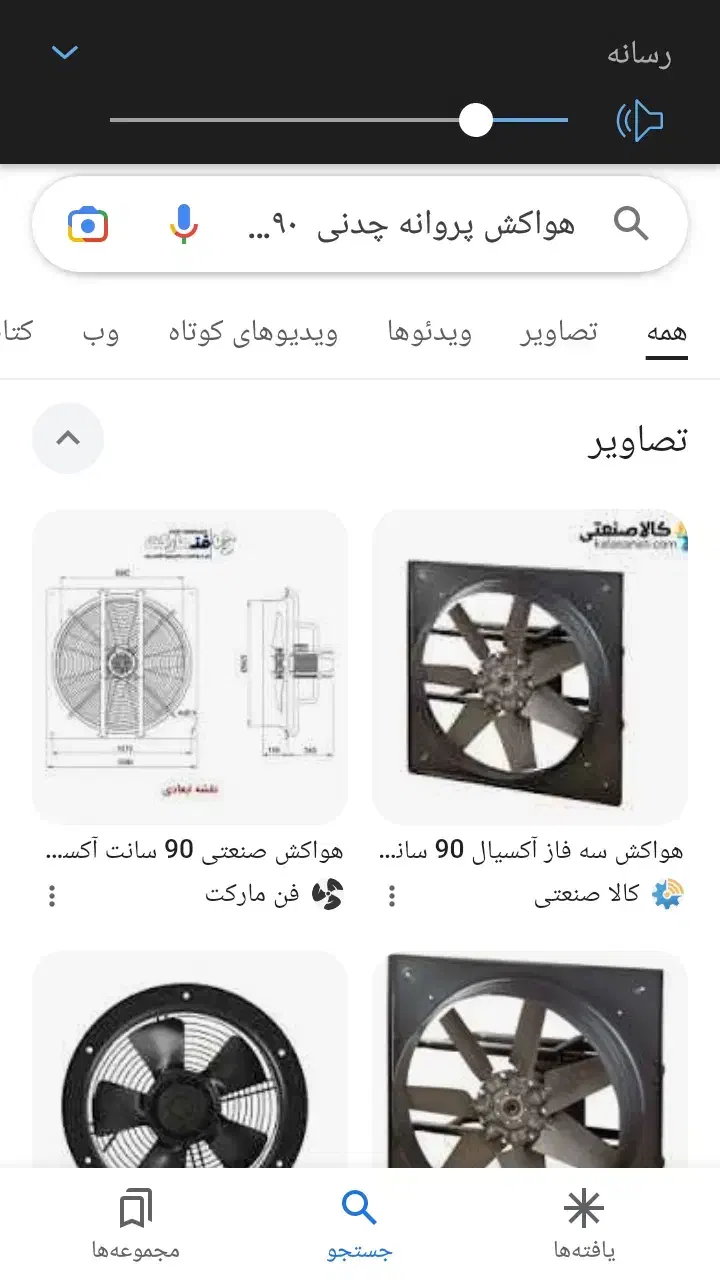Open Google Lens camera search
This screenshot has width=720, height=1280.
(x=88, y=224)
